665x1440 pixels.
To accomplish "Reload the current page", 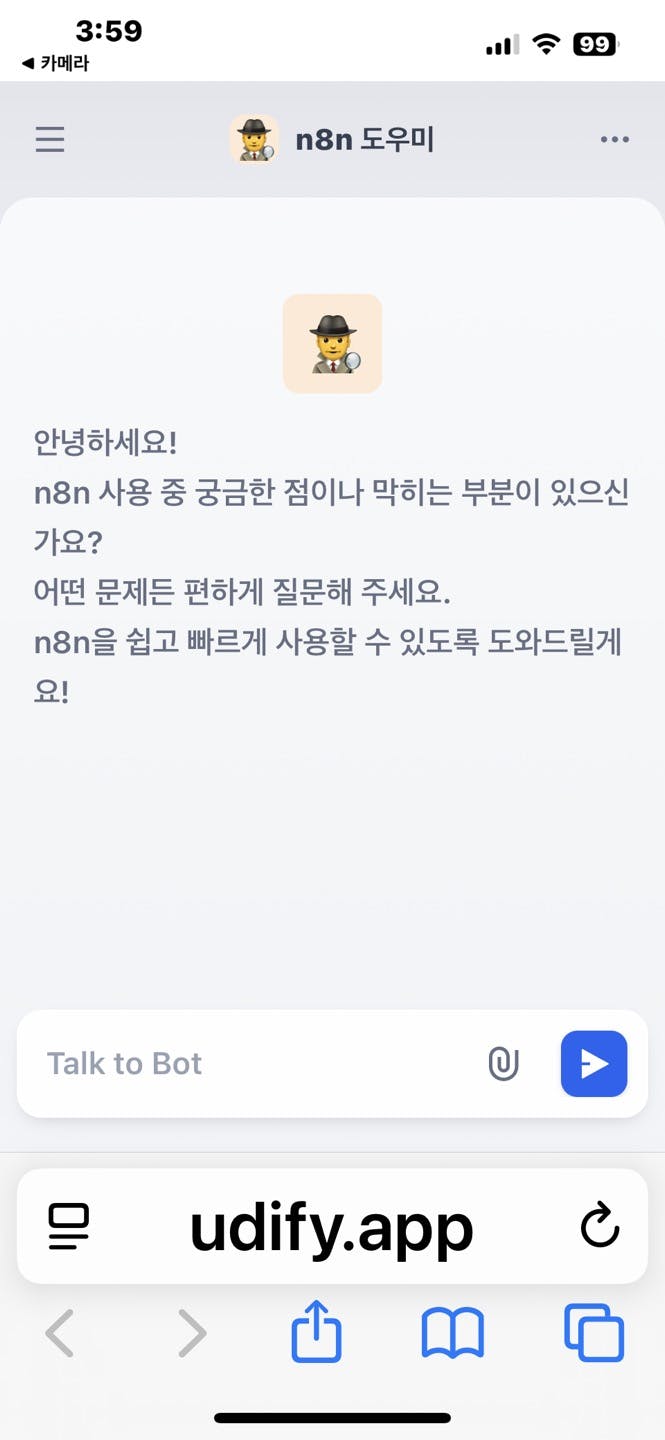I will tap(600, 1227).
